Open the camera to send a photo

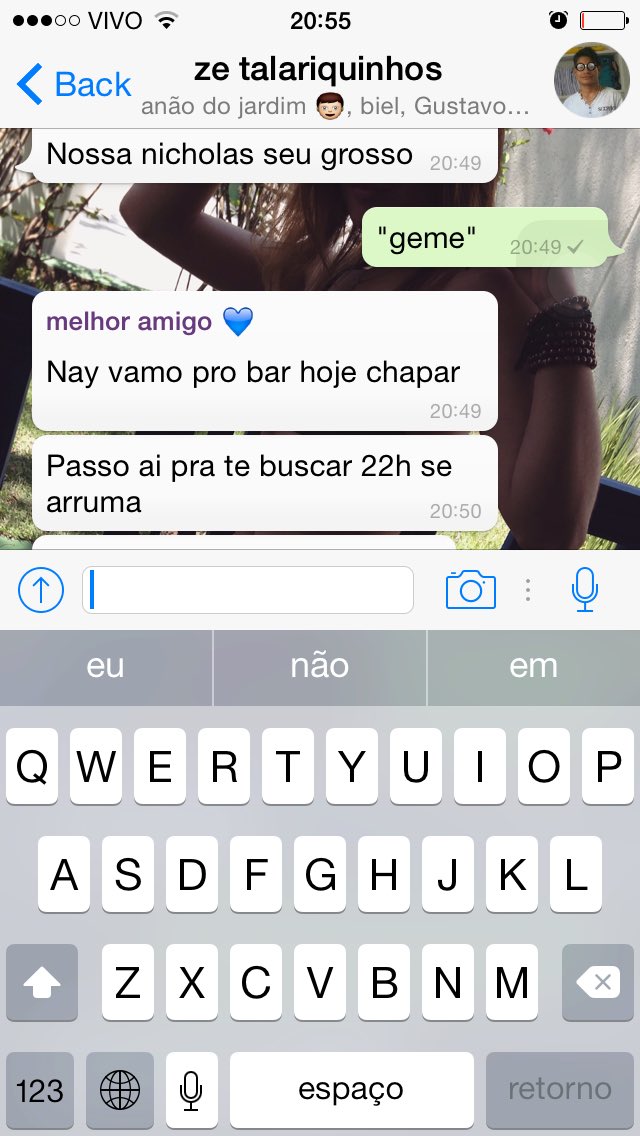click(470, 589)
